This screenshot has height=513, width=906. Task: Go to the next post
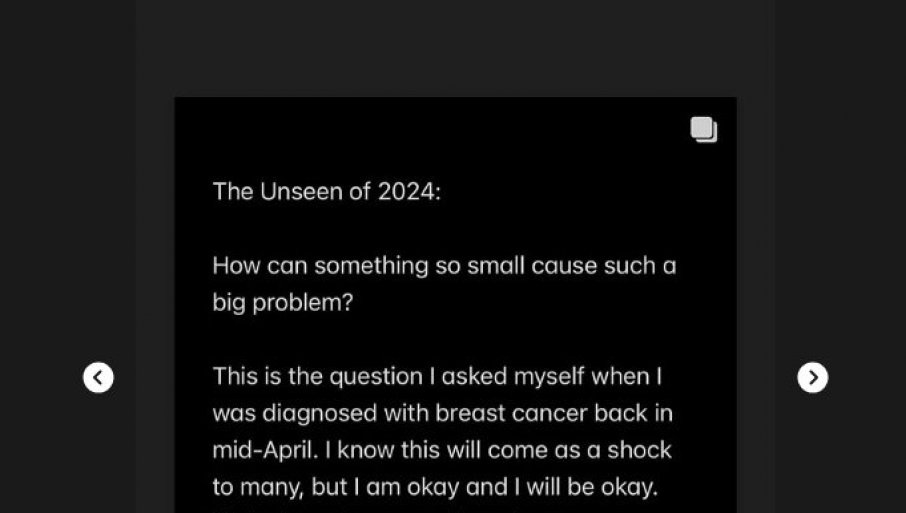tap(812, 377)
